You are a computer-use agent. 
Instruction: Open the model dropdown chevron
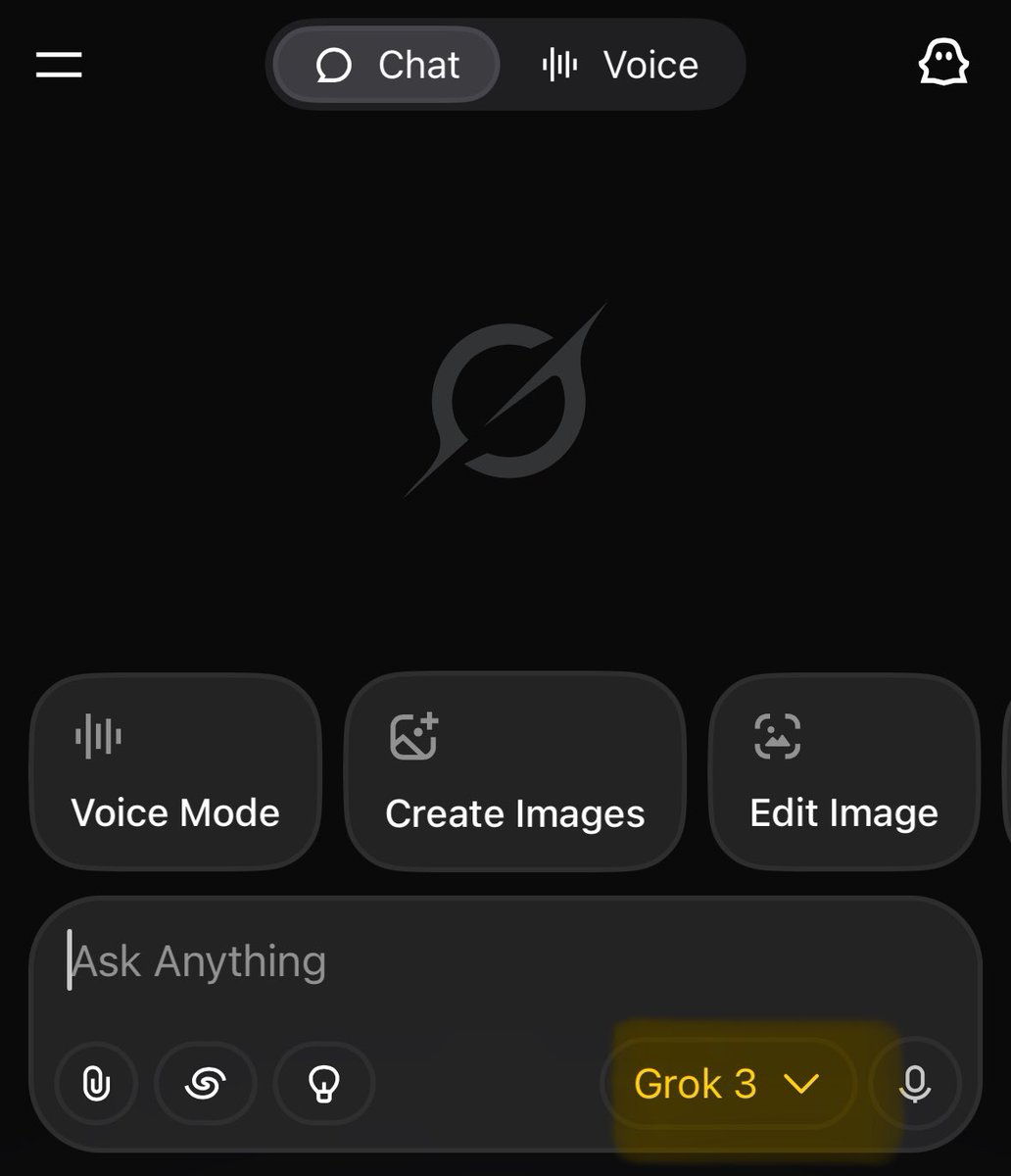803,1084
